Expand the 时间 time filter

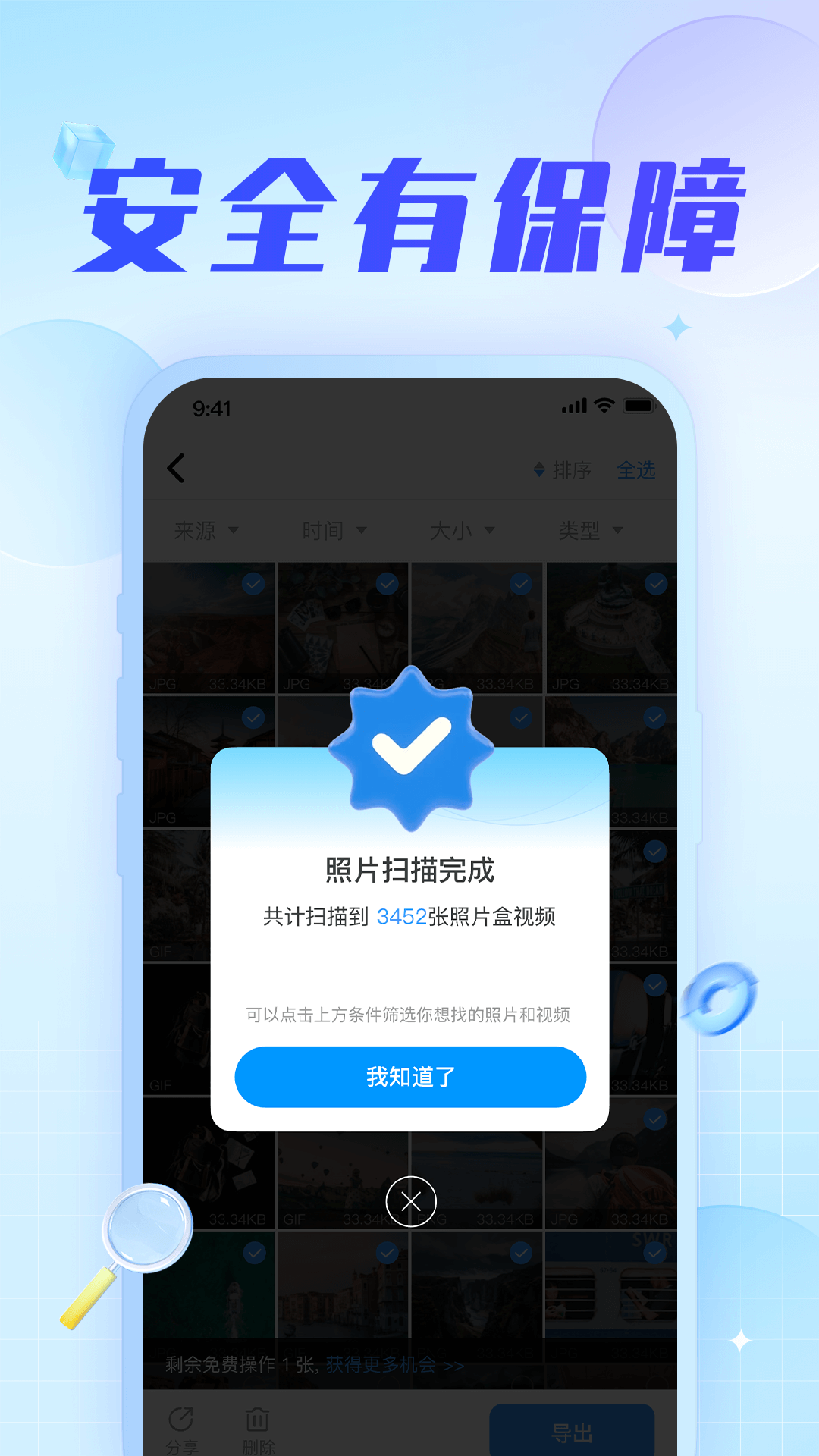coord(334,531)
